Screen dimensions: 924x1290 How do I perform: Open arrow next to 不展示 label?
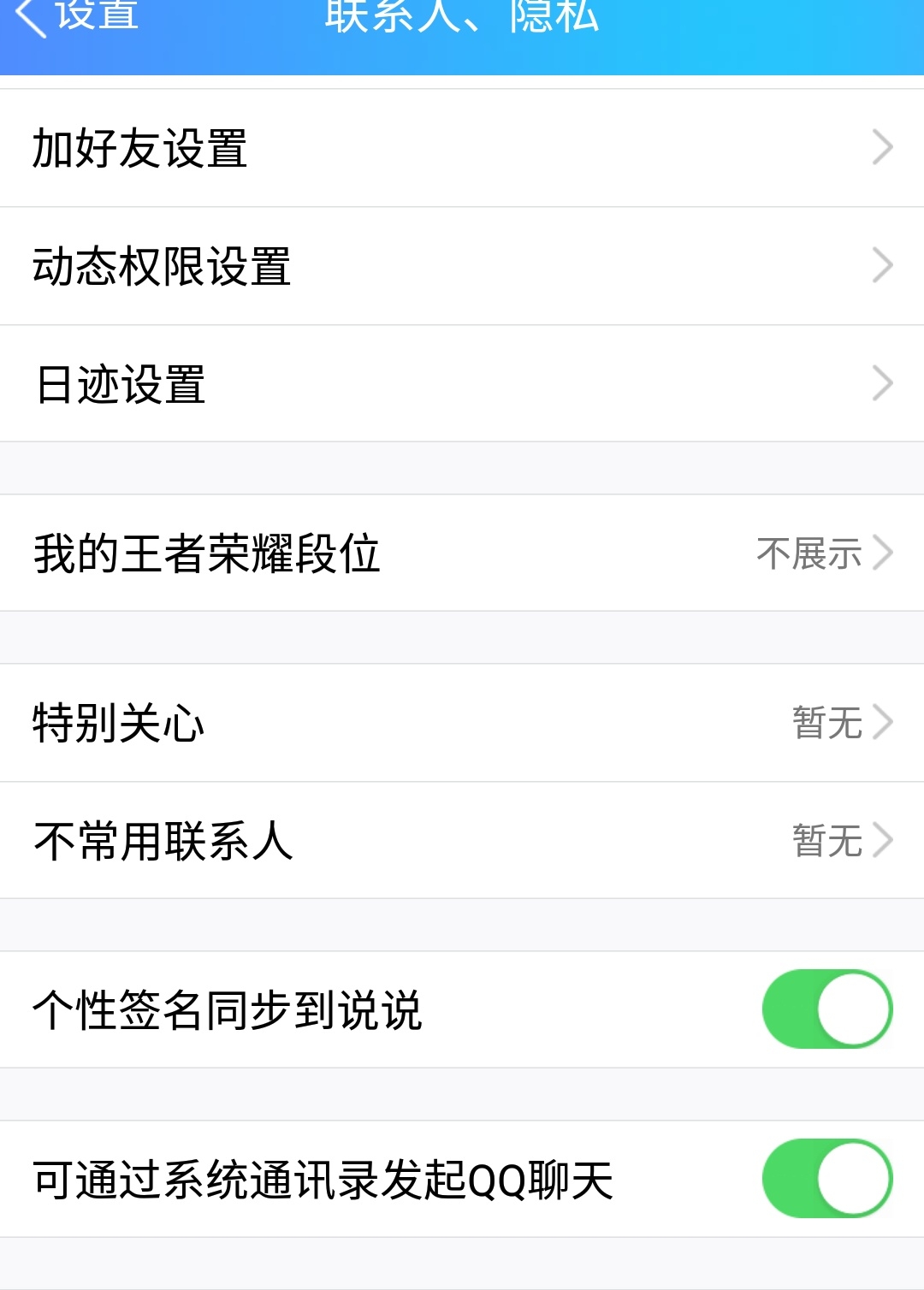tap(886, 554)
